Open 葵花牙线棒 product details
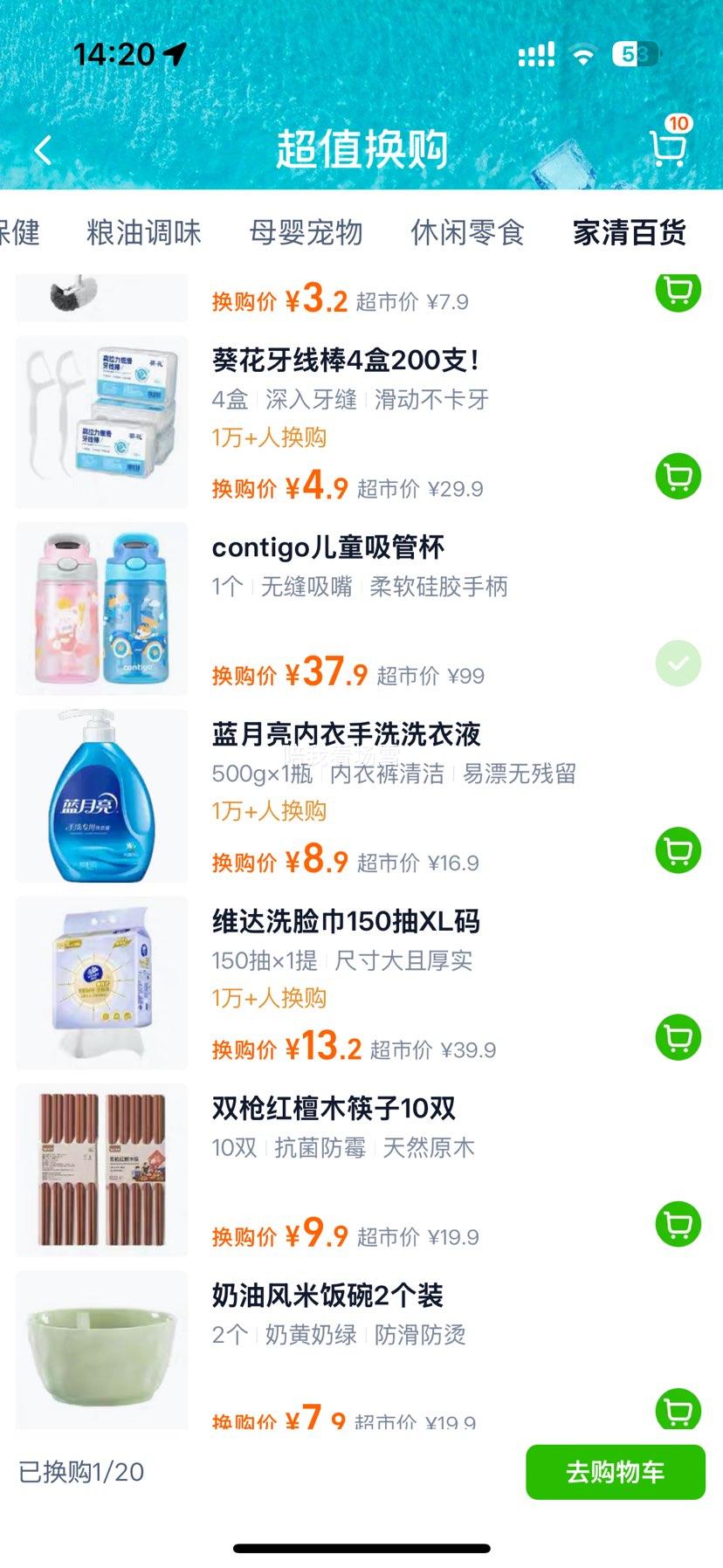The height and width of the screenshot is (1568, 723). 346,360
